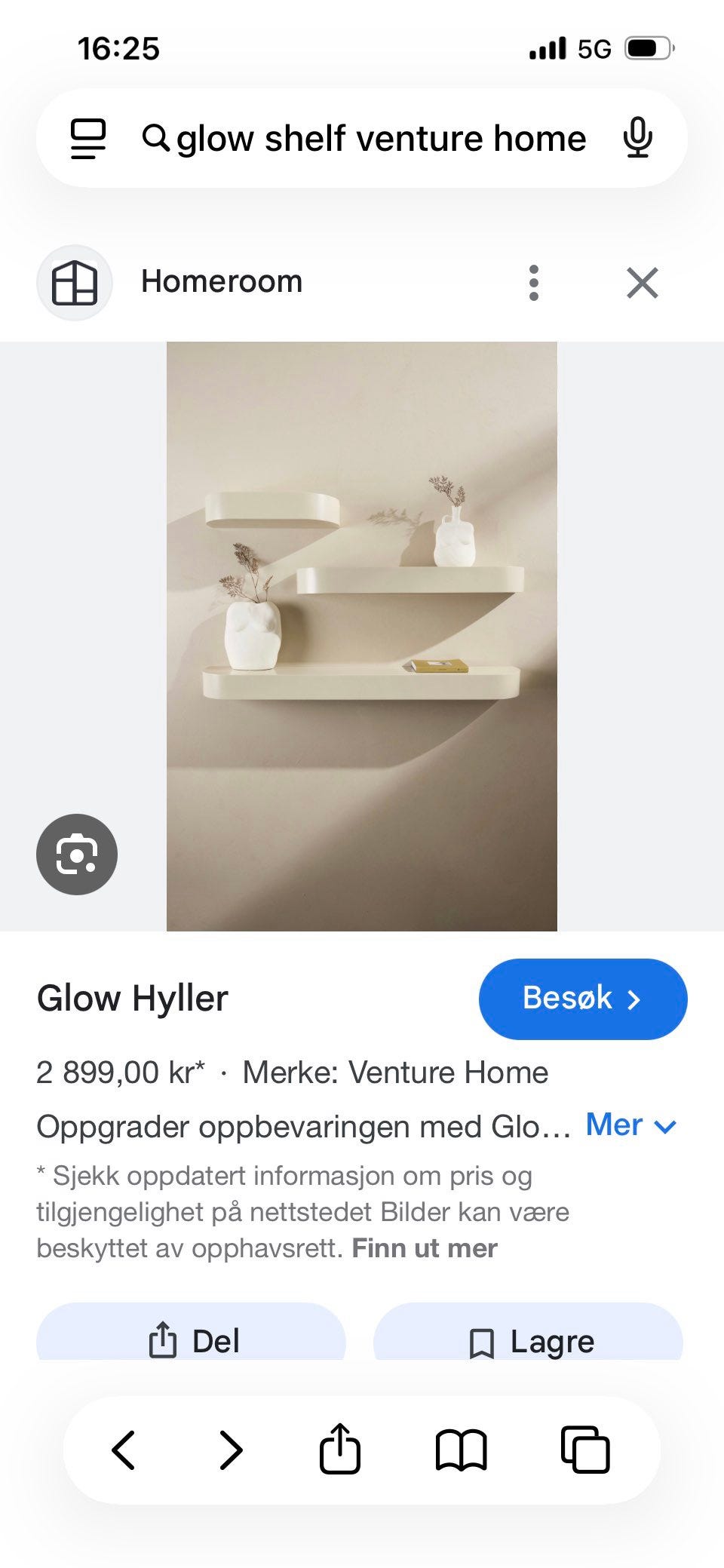The width and height of the screenshot is (724, 1568).
Task: Select the Glow Hyller title text
Action: [132, 997]
